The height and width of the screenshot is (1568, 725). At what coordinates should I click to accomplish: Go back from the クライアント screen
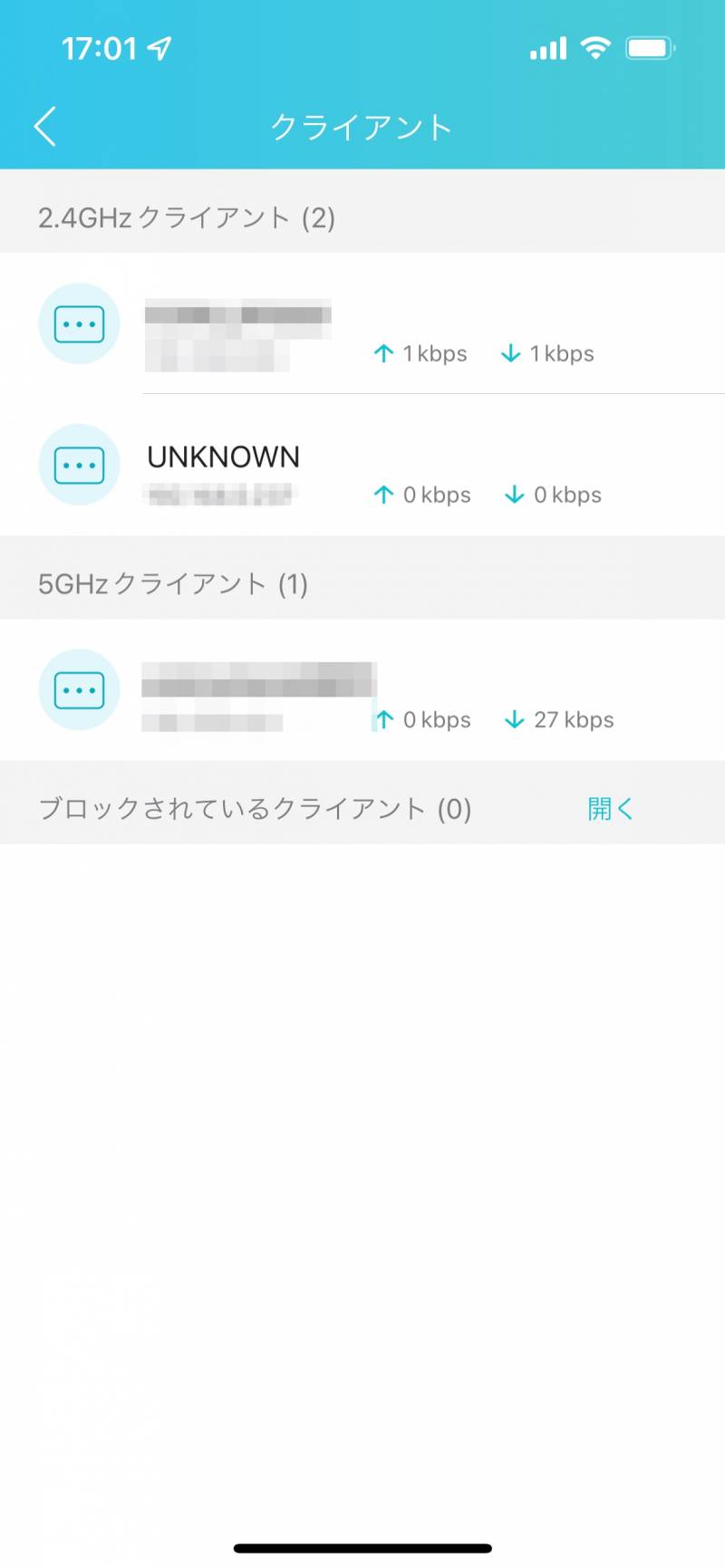coord(45,126)
